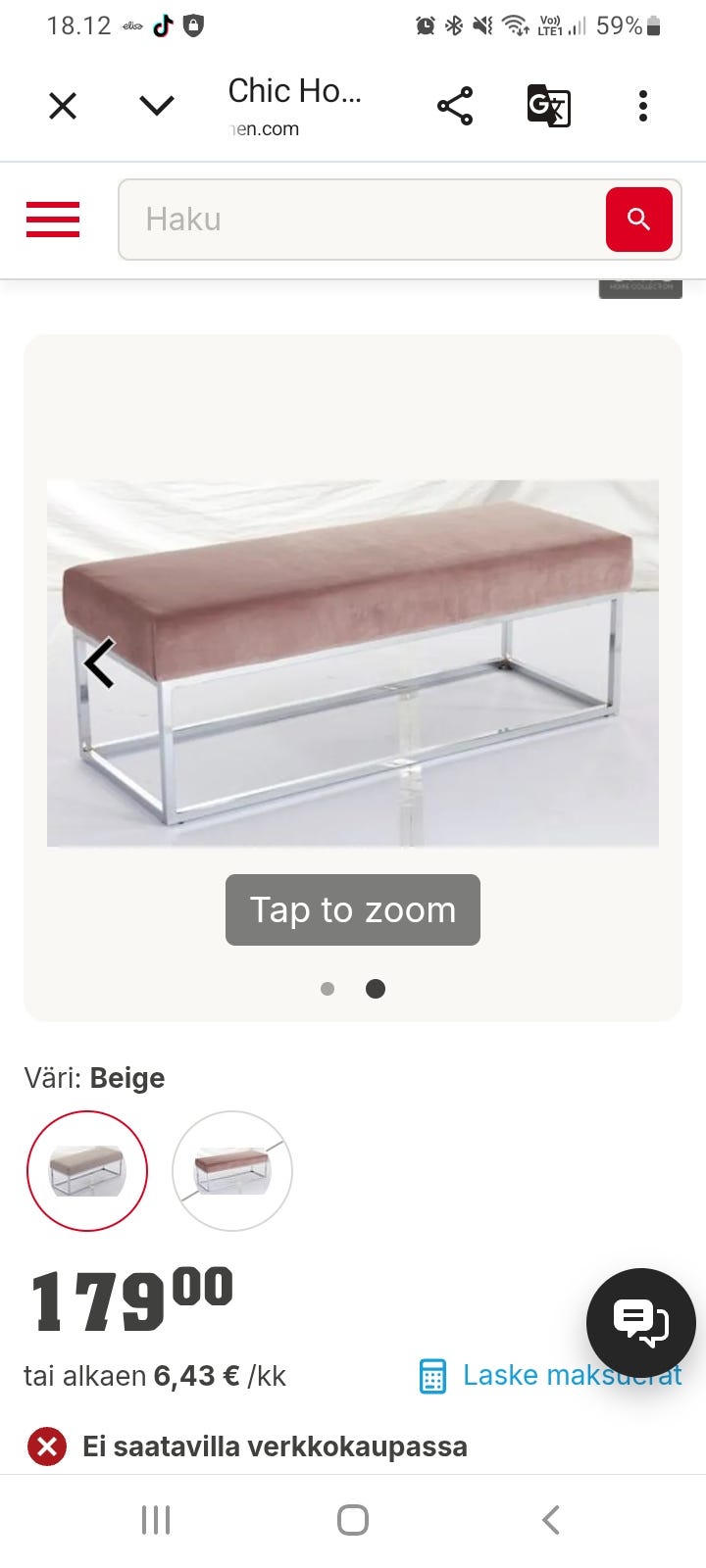Open the chat support bubble
This screenshot has height=1568, width=706.
(641, 1323)
